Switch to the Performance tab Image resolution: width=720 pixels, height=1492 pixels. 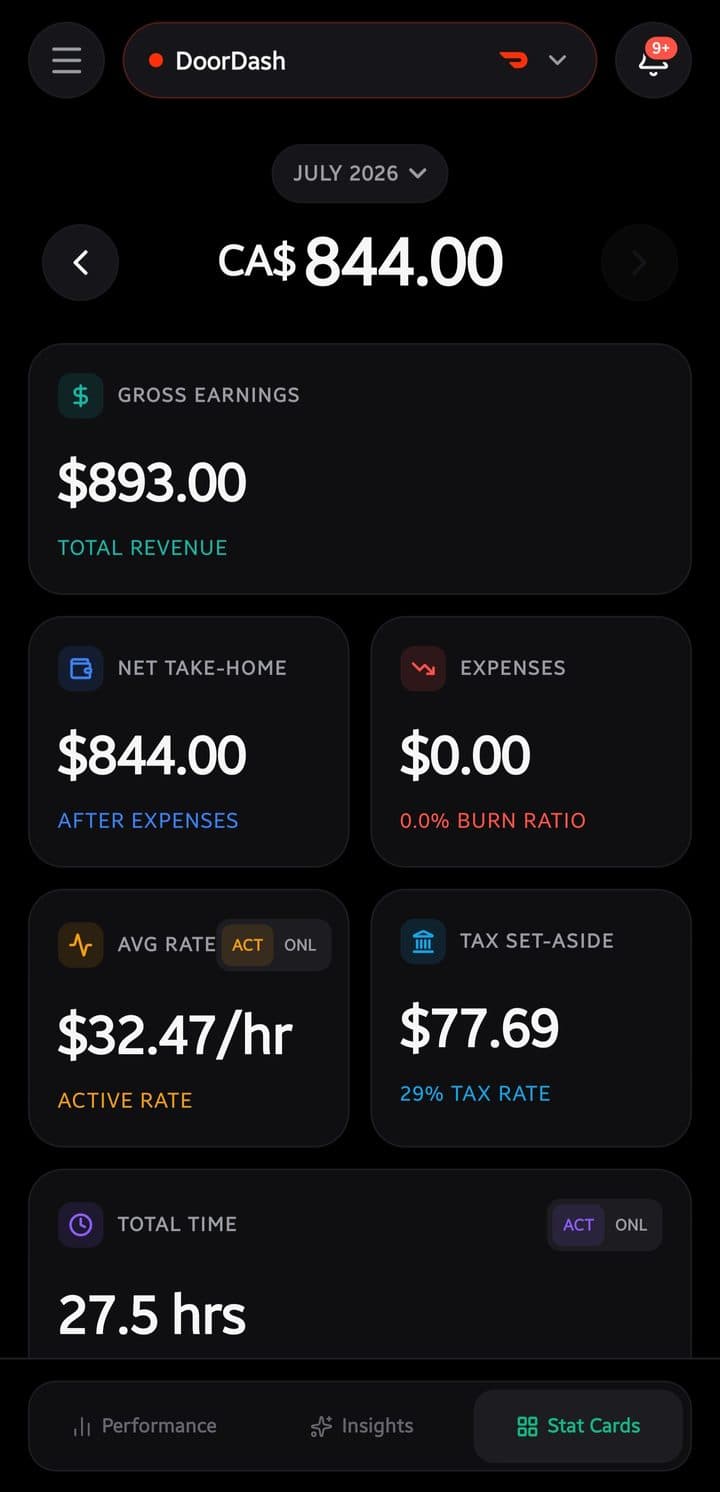pos(145,1426)
